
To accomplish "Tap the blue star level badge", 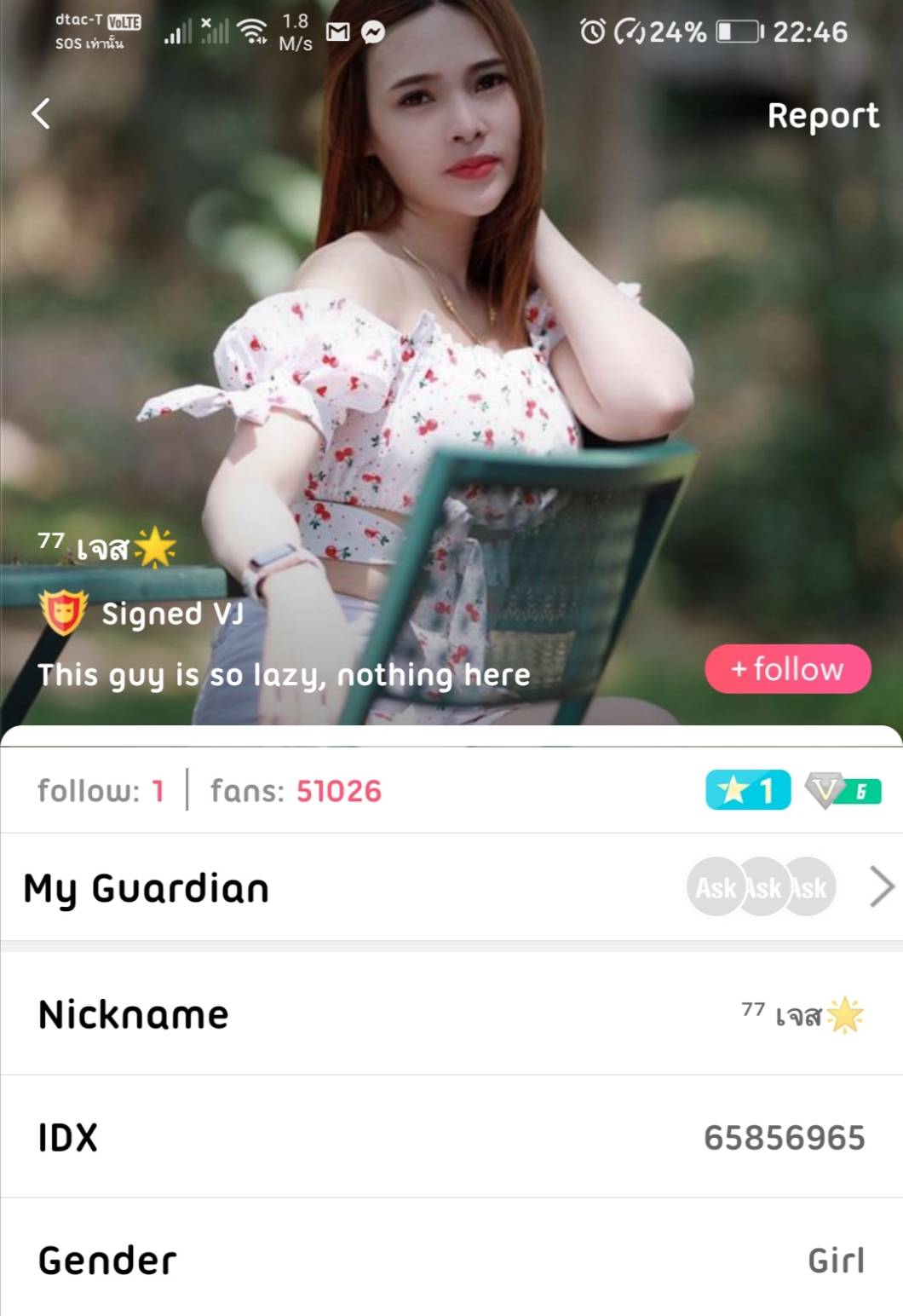I will pyautogui.click(x=747, y=791).
